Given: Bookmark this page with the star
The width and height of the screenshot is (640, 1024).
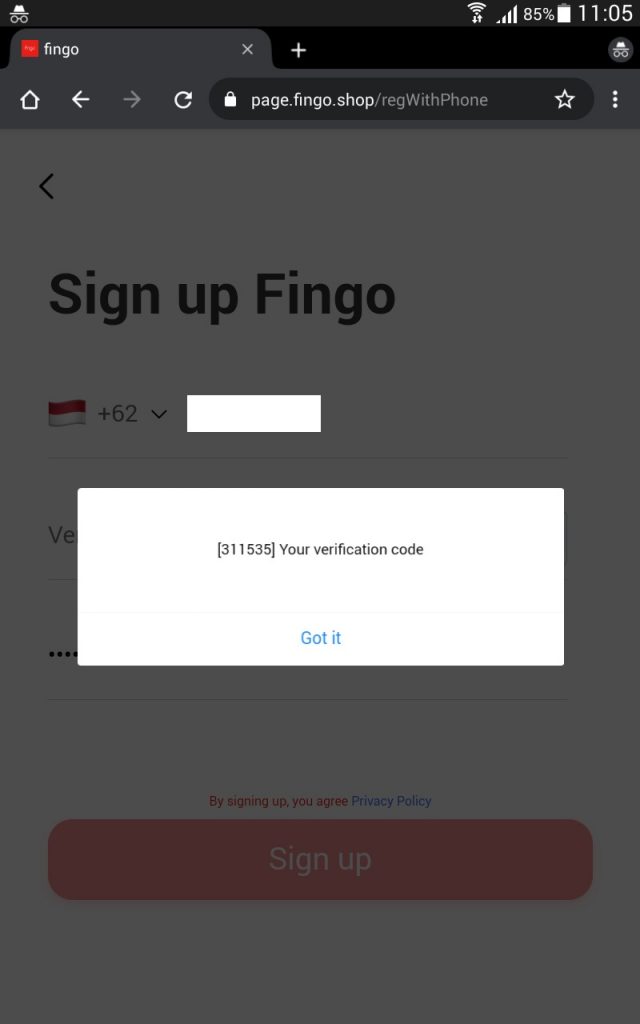Looking at the screenshot, I should click(565, 99).
